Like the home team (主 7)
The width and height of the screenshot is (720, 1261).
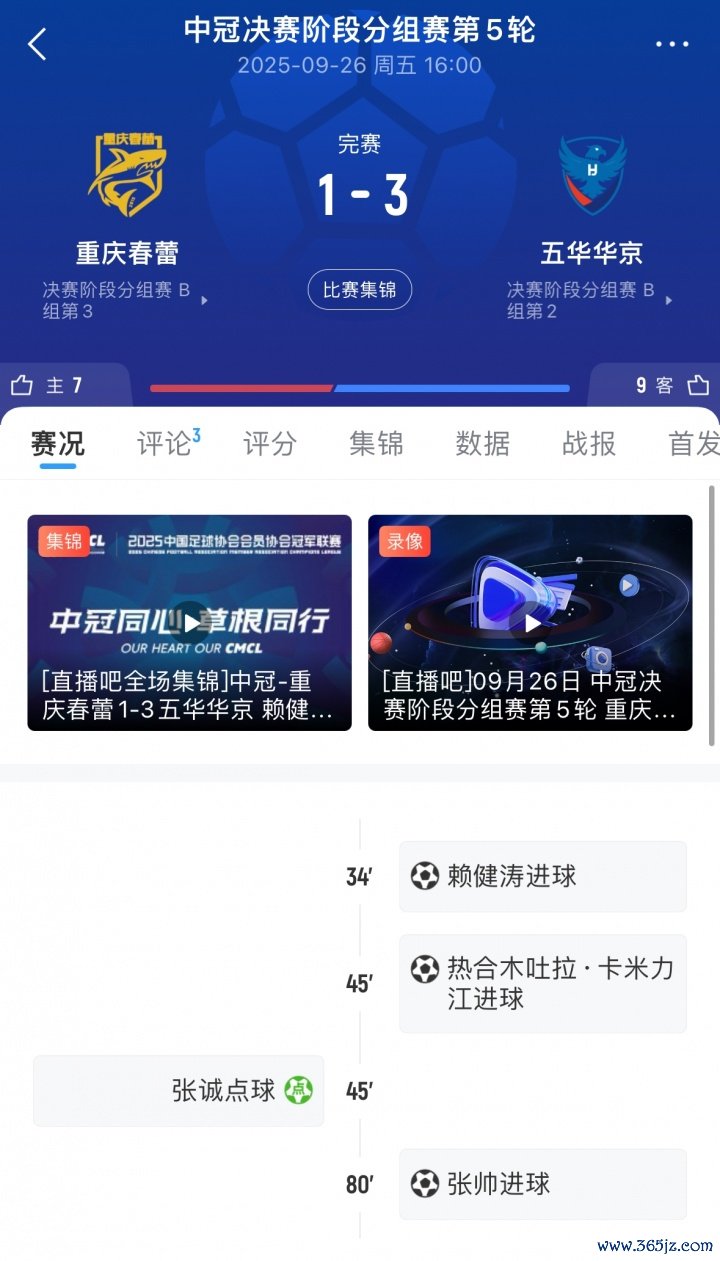[x=47, y=385]
